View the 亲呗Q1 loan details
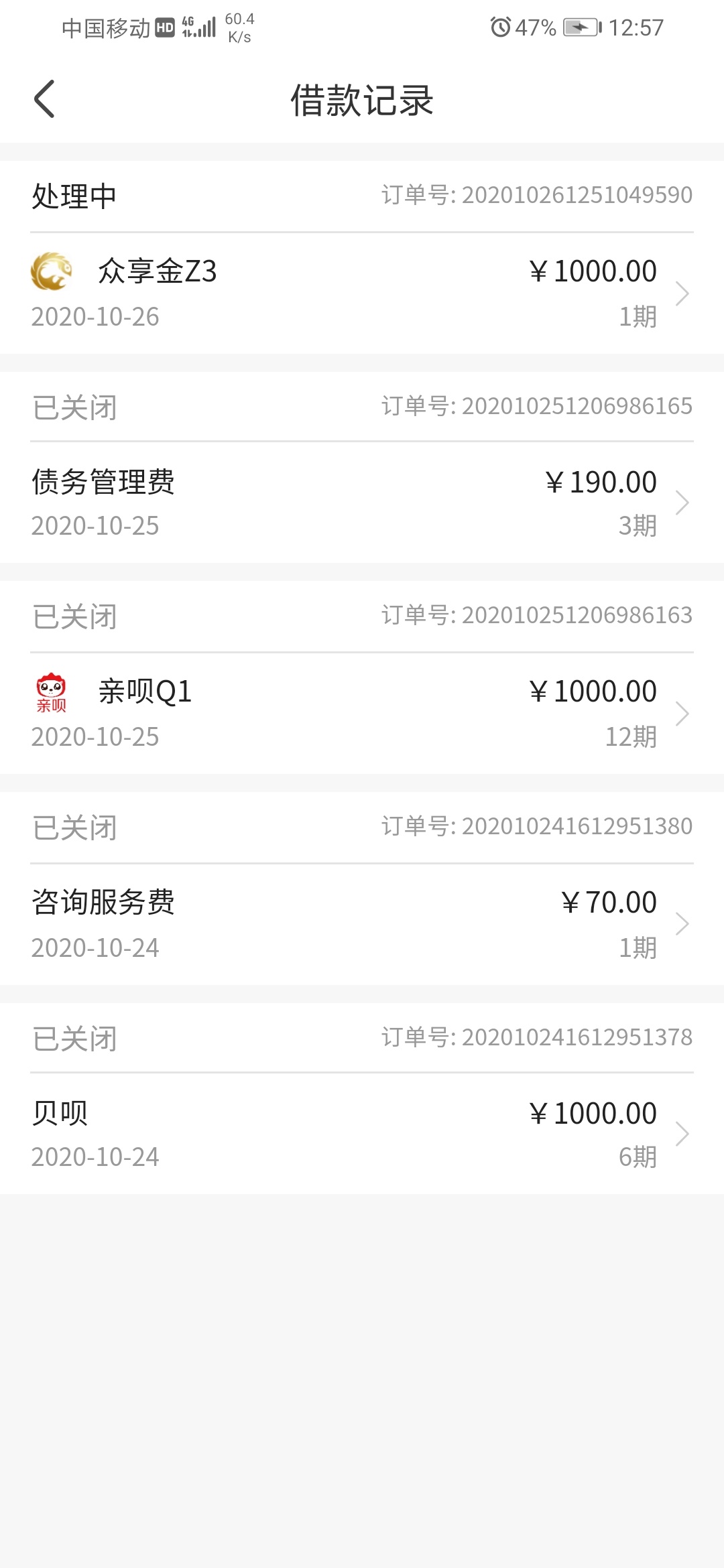 (362, 714)
